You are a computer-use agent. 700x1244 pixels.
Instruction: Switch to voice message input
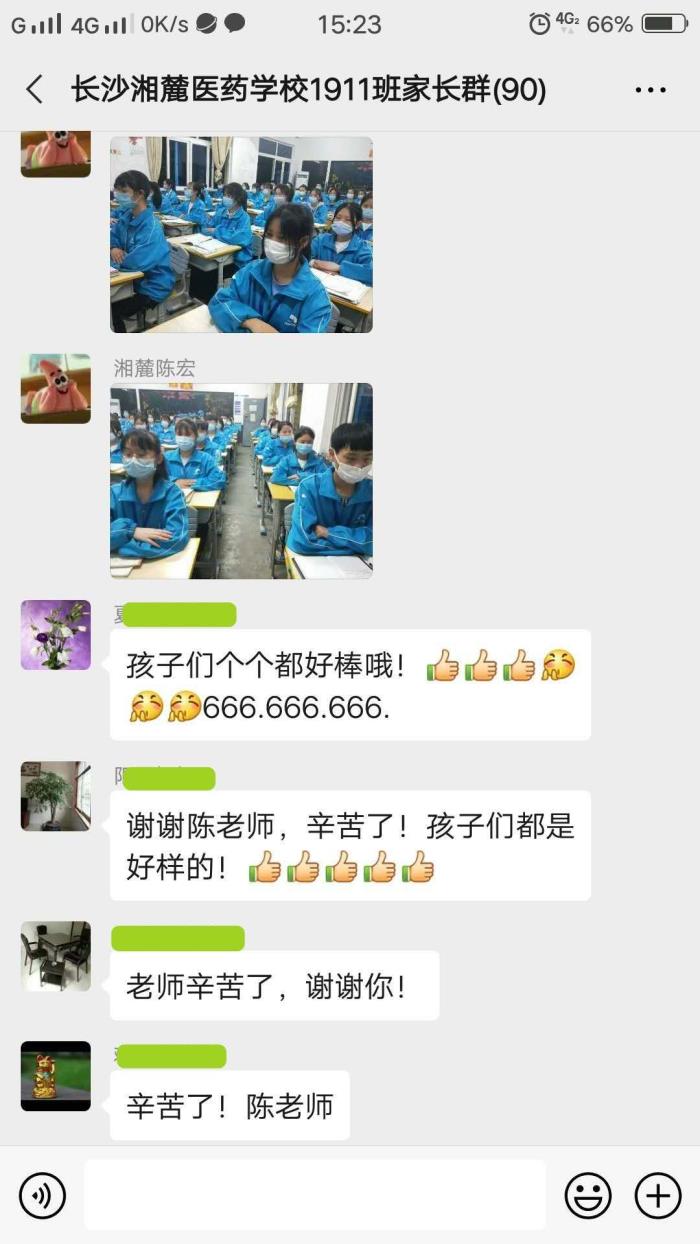coord(42,1195)
